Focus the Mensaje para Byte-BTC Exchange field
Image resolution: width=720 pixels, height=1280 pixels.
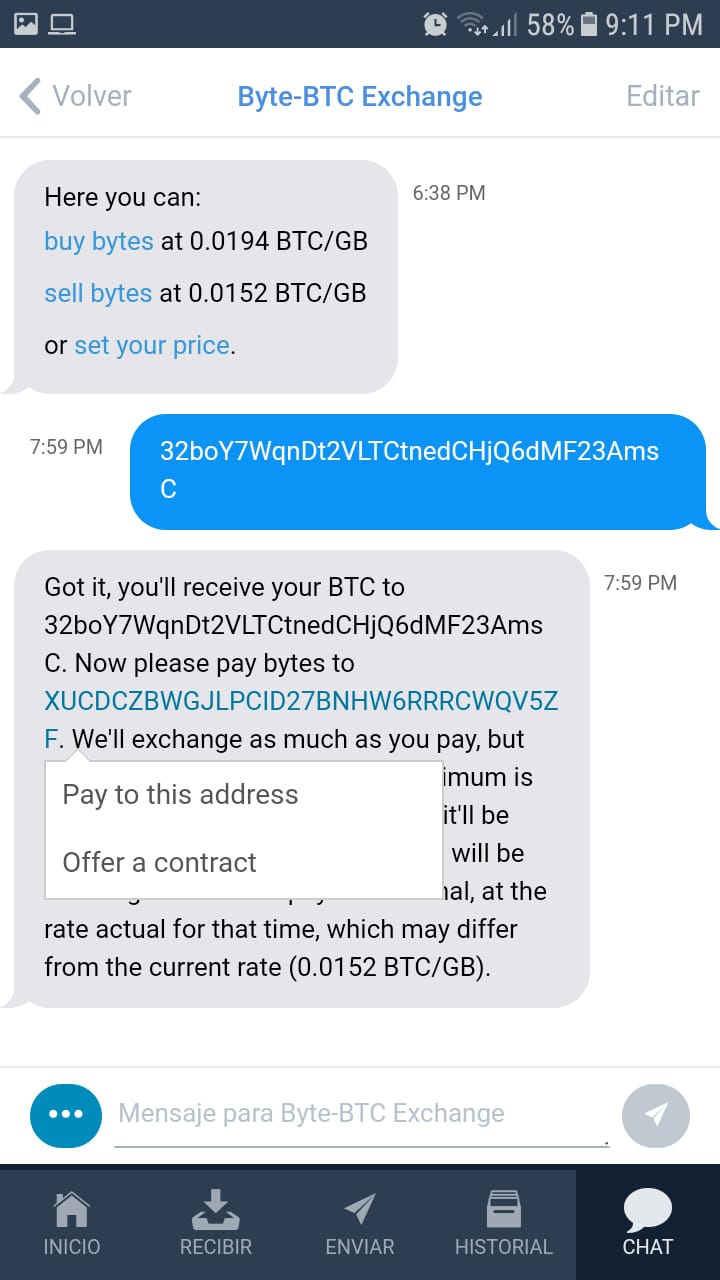360,1114
